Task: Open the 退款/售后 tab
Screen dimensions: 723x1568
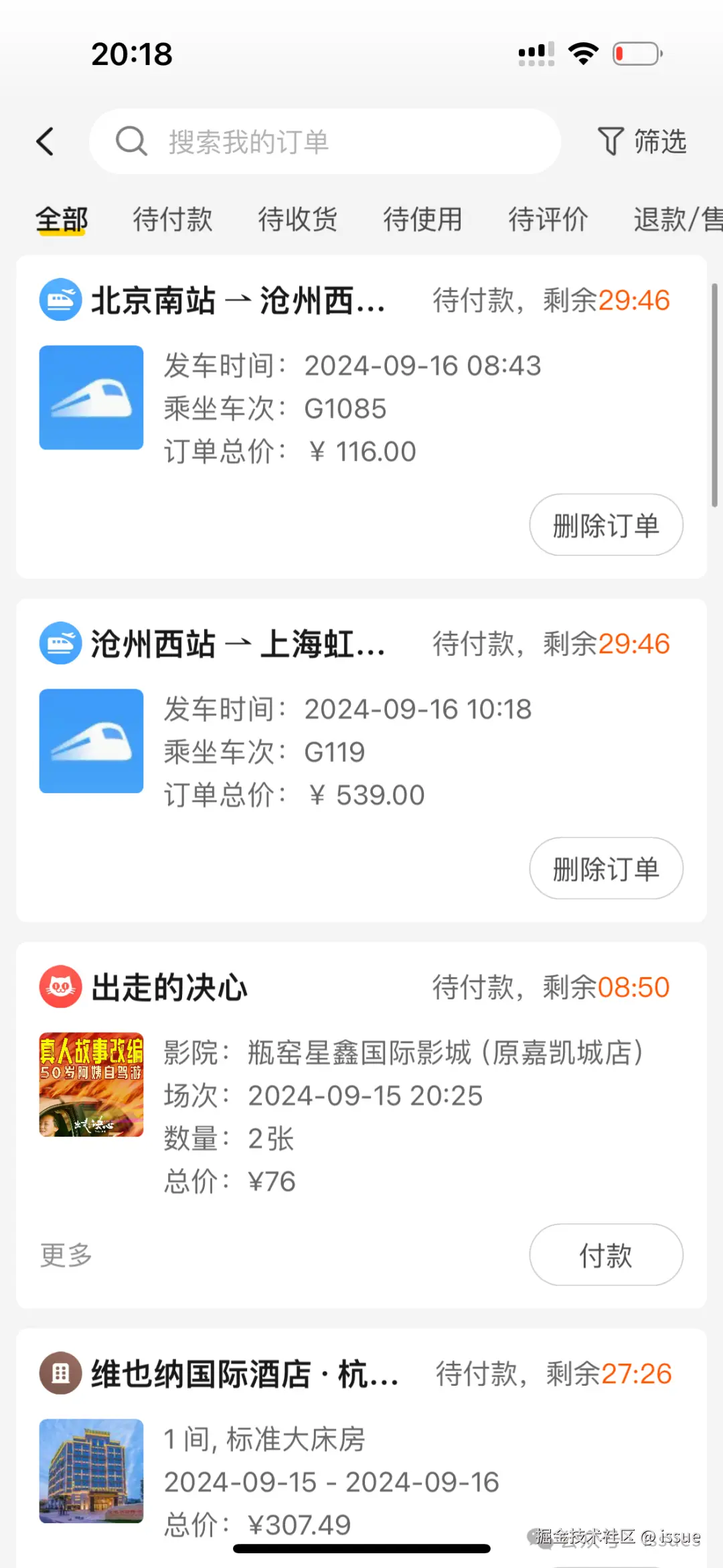Action: tap(676, 219)
